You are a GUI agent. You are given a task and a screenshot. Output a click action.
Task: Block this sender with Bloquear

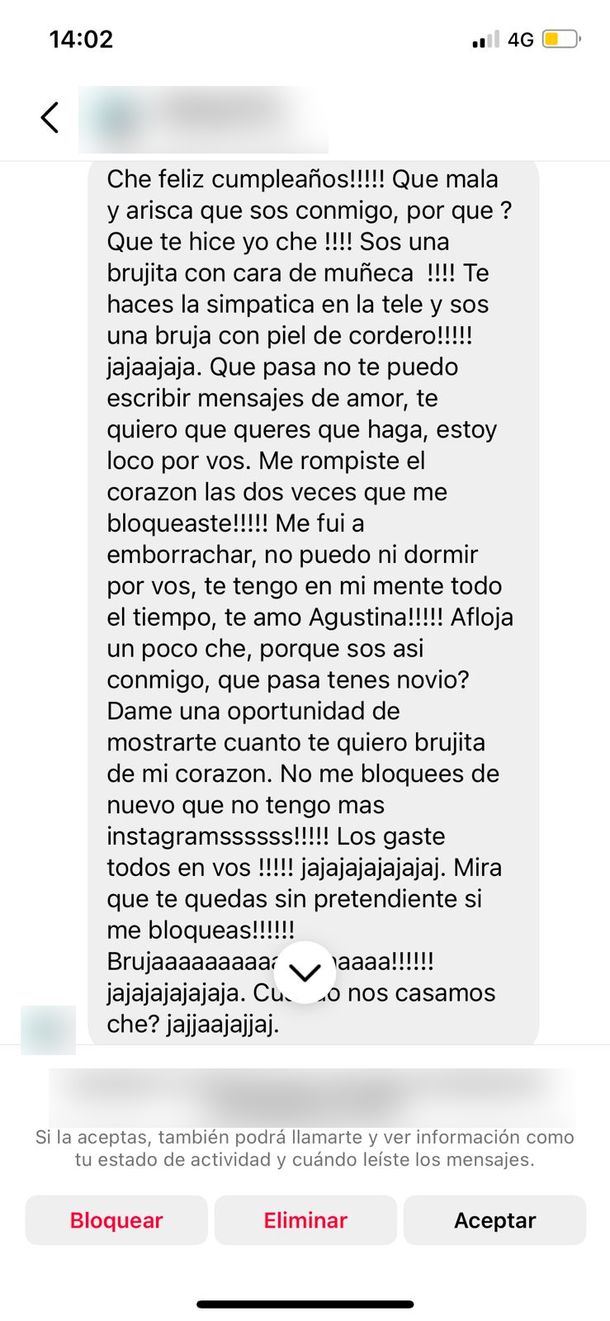(116, 1220)
